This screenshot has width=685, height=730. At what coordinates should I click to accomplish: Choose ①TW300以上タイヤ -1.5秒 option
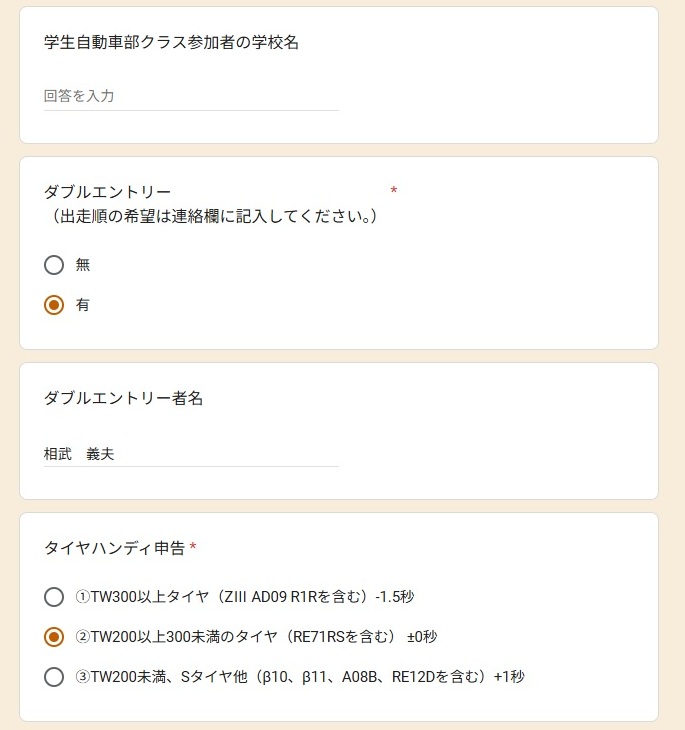(54, 597)
